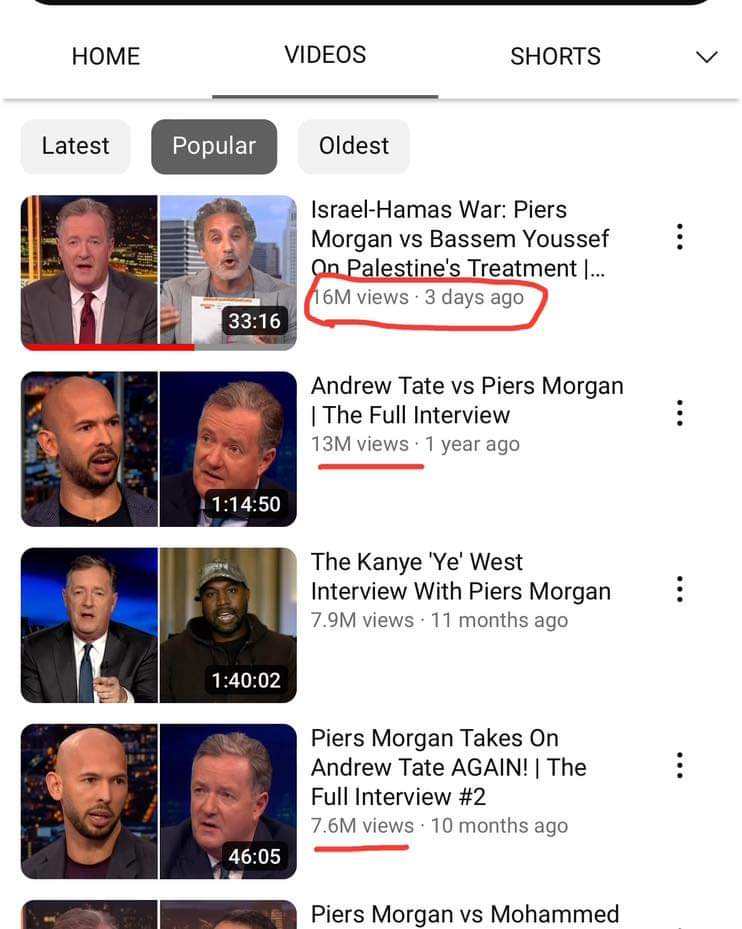Viewport: 742px width, 929px height.
Task: Open the menu for the 13M views Tate interview
Action: coord(679,413)
